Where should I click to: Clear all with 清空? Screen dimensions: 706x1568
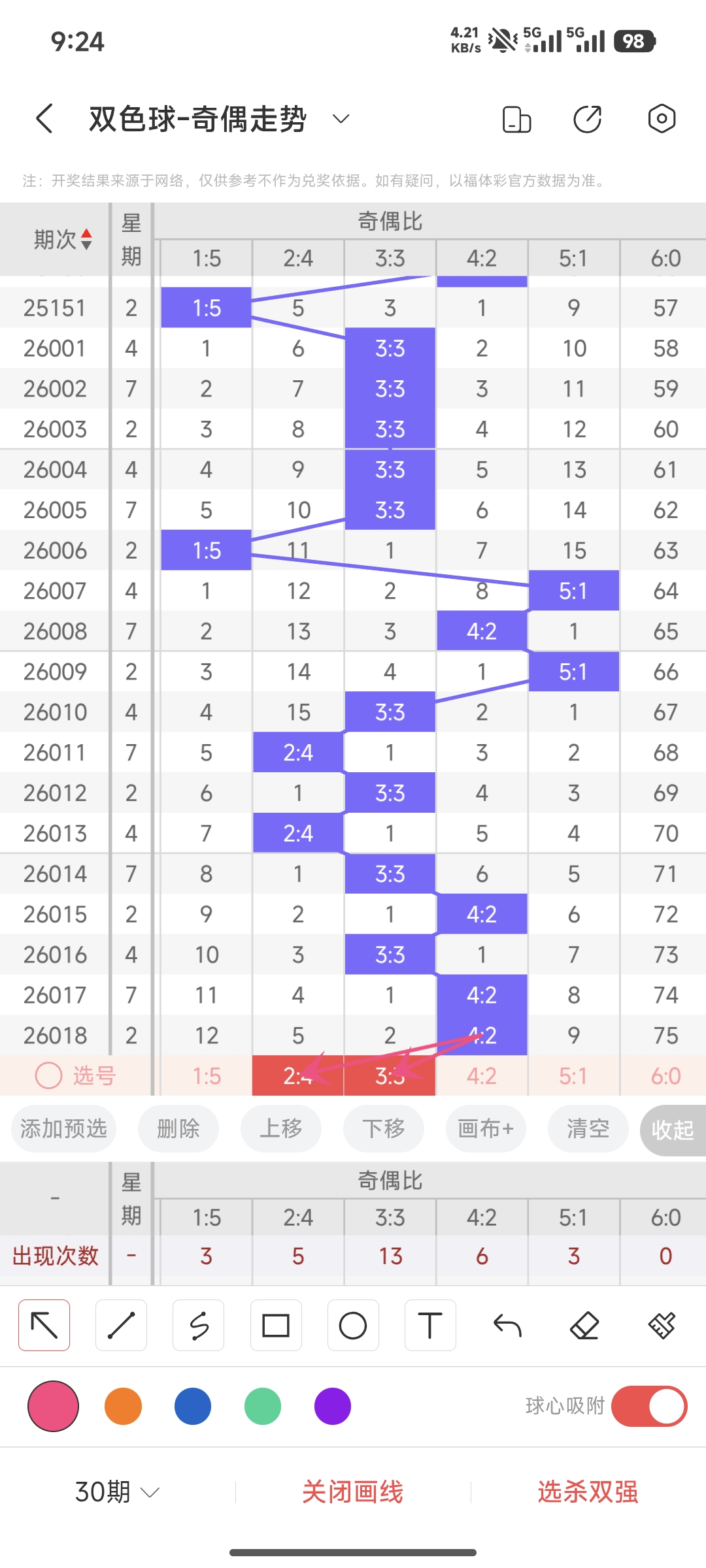pyautogui.click(x=588, y=1128)
